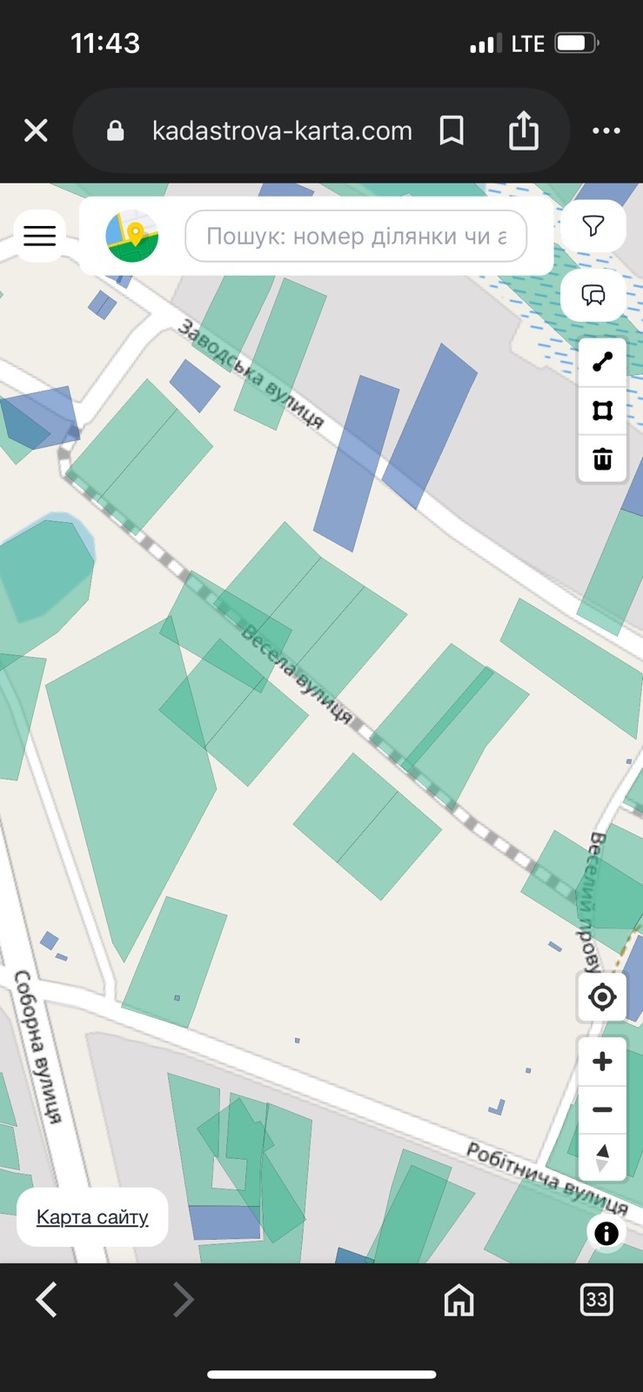Screen dimensions: 643x1392
Task: Bookmark the kadastrova-karta.com page
Action: (452, 131)
